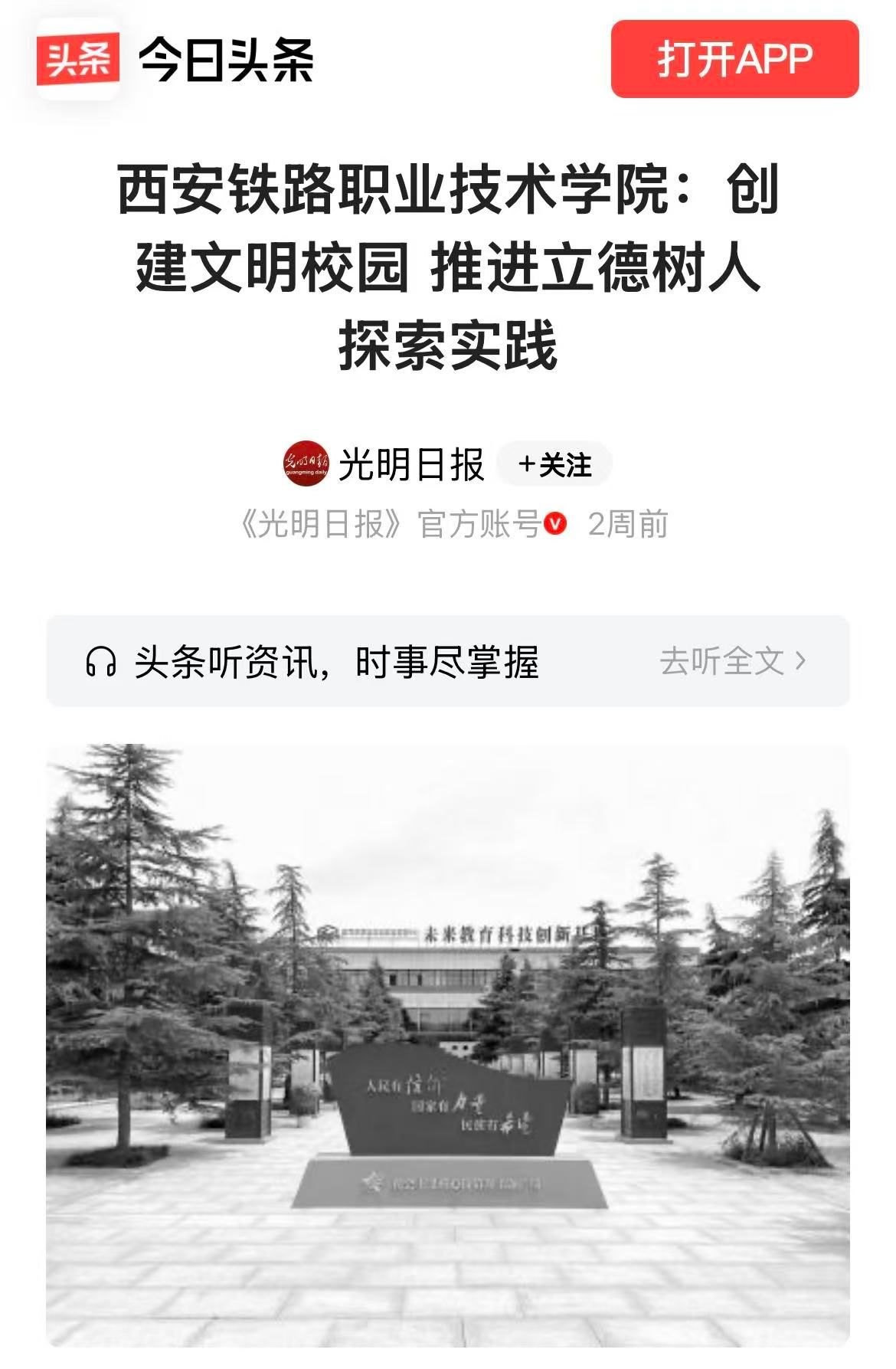The width and height of the screenshot is (896, 1369).
Task: Open the article's campus photo
Action: click(x=448, y=1045)
